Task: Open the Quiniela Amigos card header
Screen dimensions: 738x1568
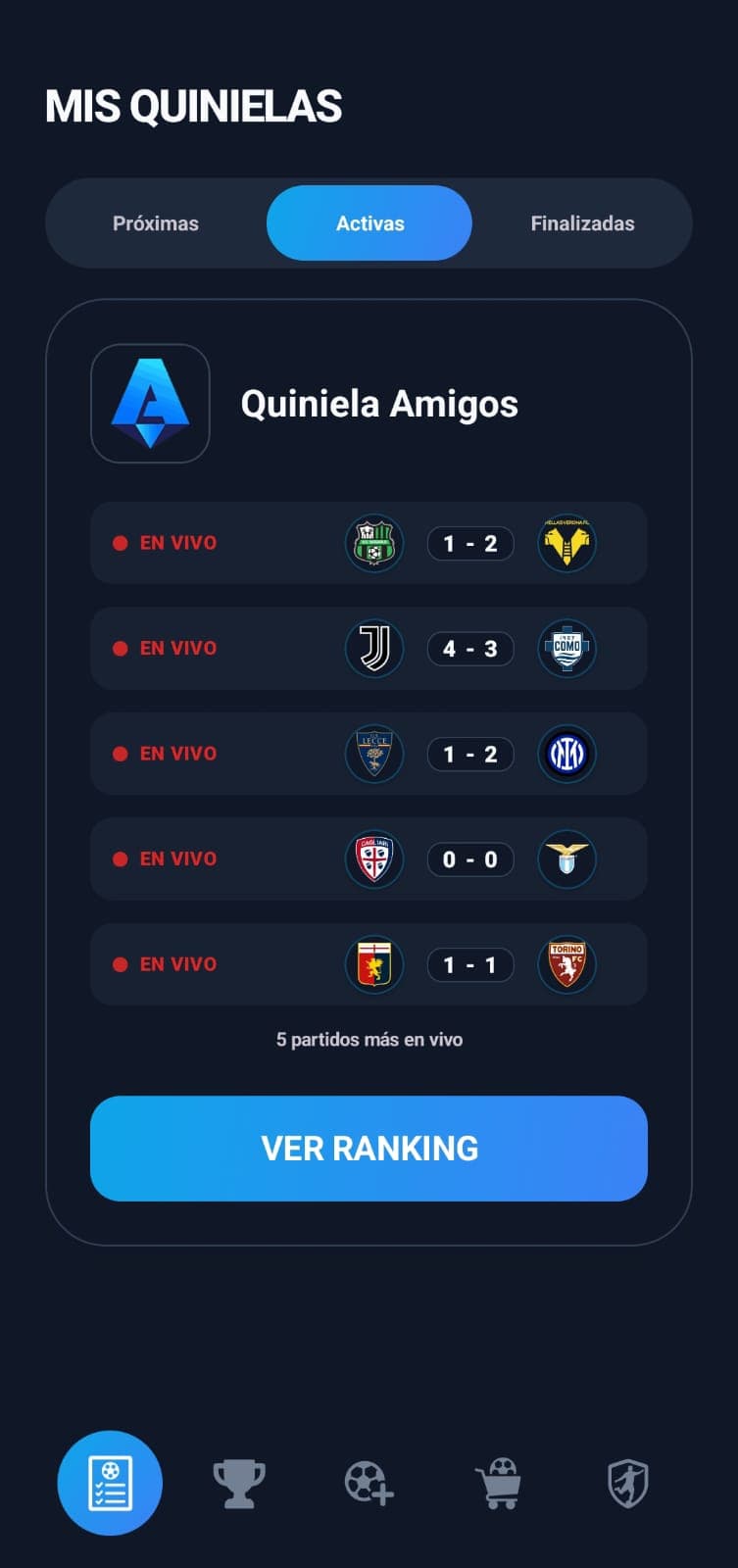Action: 378,404
